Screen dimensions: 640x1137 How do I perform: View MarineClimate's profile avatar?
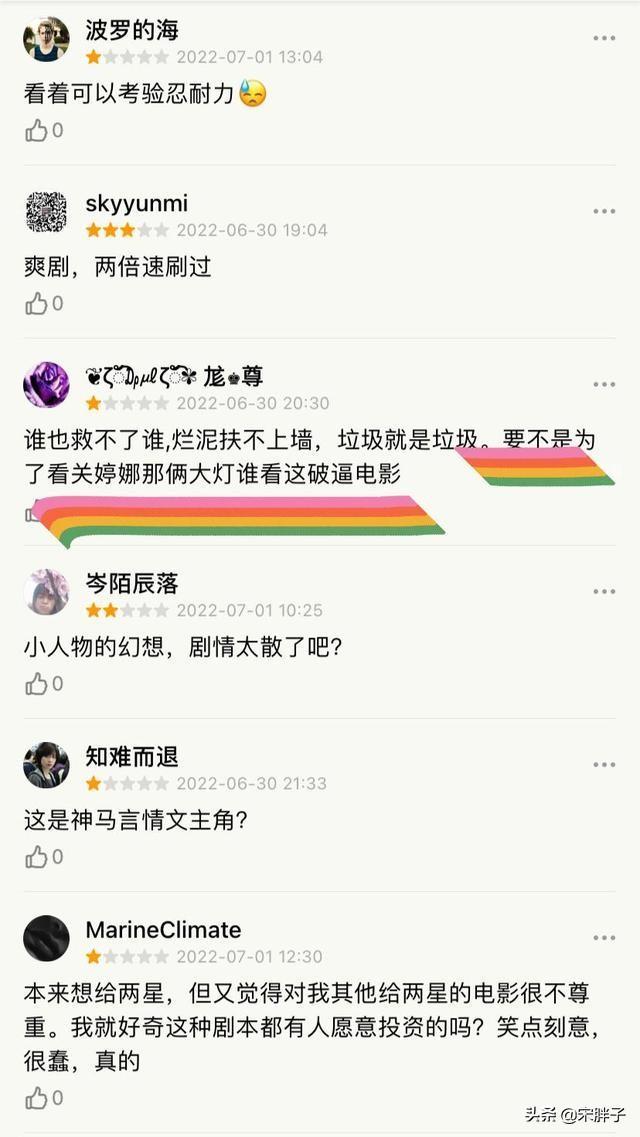46,938
